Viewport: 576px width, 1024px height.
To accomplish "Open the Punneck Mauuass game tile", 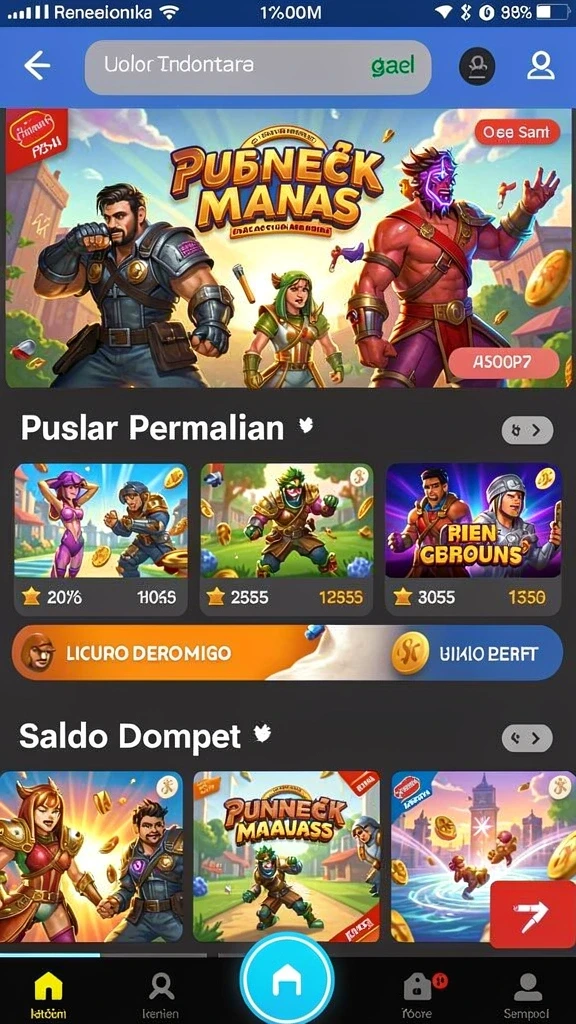I will click(287, 856).
